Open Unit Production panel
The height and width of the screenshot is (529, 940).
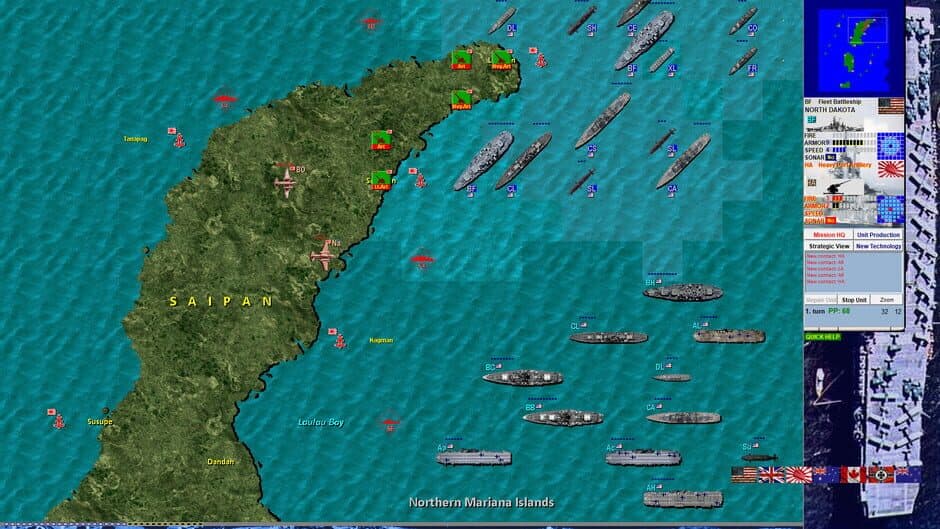(878, 235)
